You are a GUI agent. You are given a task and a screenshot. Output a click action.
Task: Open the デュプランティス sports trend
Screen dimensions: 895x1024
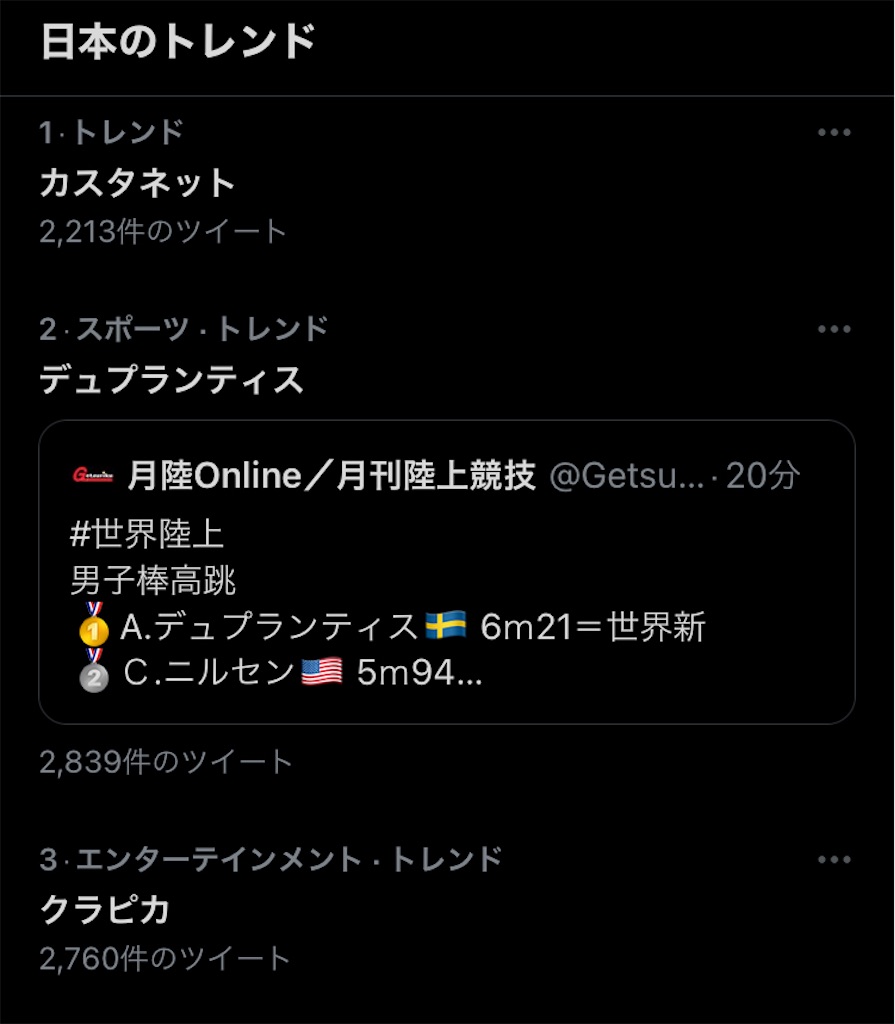click(x=171, y=380)
